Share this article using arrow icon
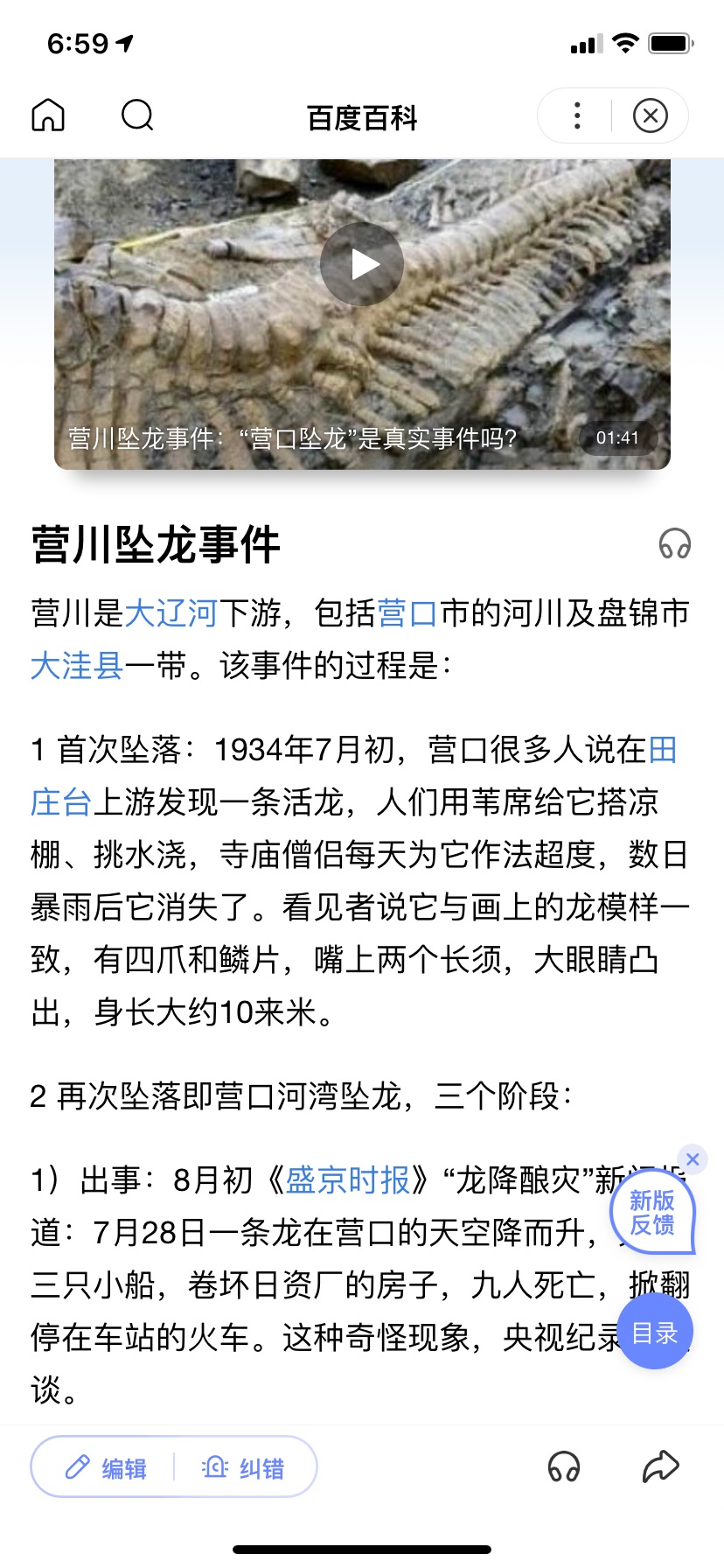This screenshot has width=724, height=1568. [x=661, y=1466]
